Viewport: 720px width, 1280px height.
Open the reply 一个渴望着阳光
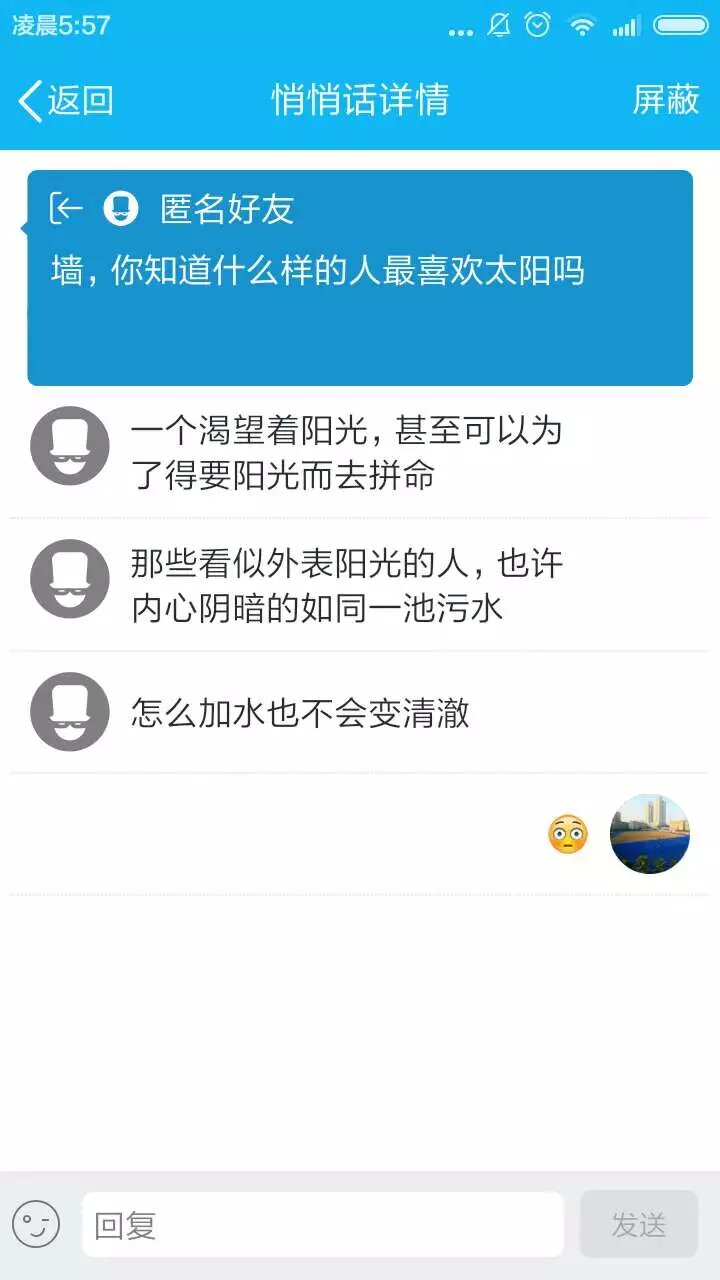pyautogui.click(x=346, y=453)
